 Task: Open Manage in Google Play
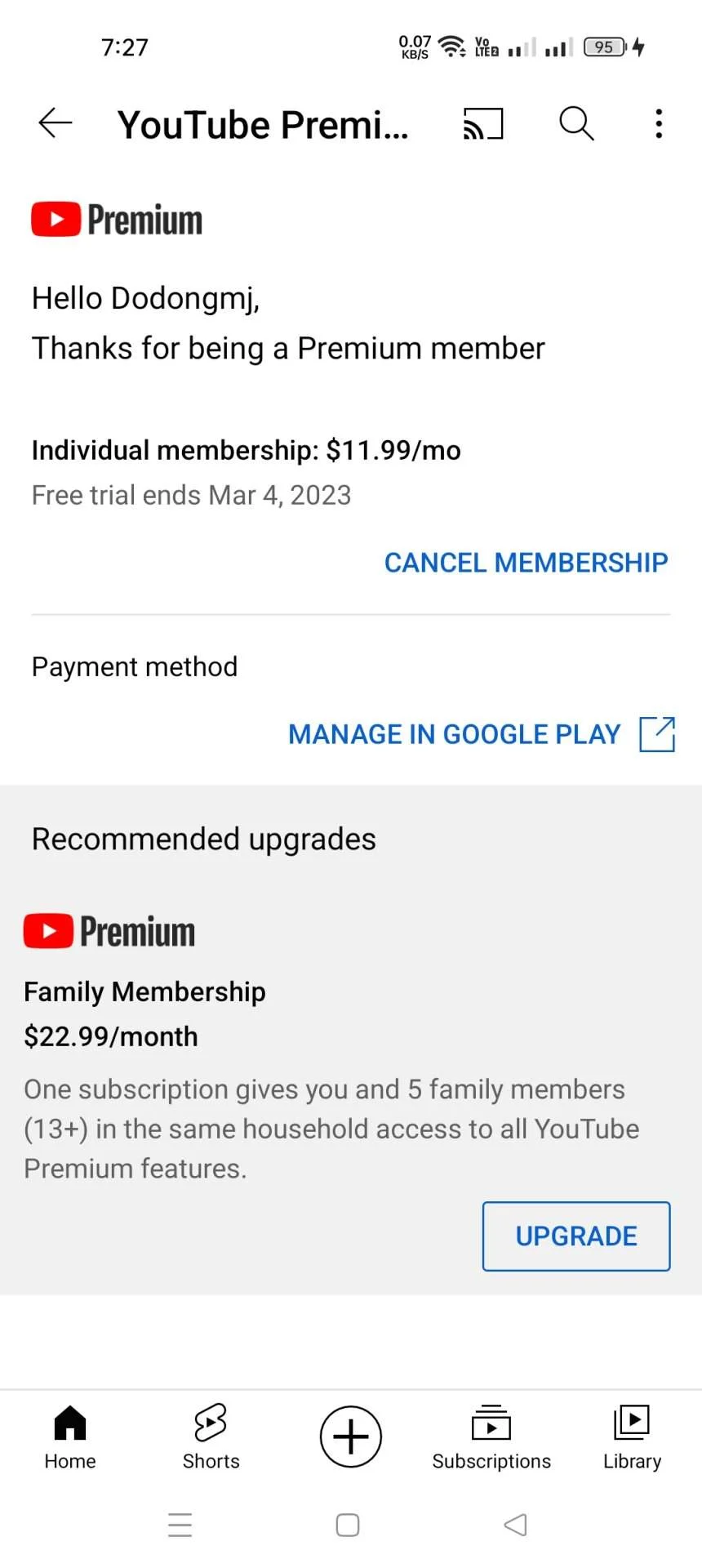482,734
